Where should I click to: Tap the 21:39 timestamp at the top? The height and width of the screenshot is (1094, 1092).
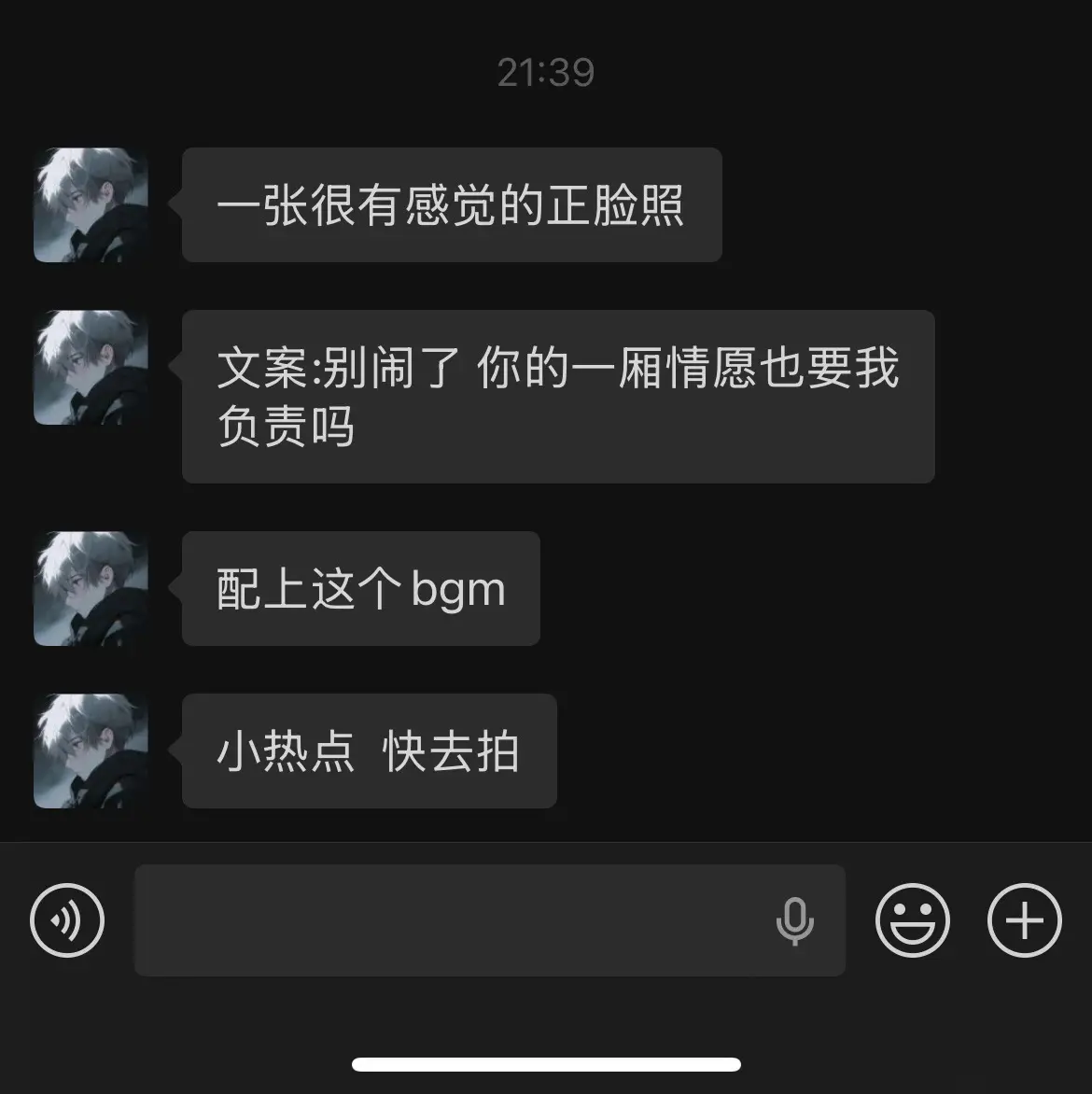pyautogui.click(x=546, y=73)
